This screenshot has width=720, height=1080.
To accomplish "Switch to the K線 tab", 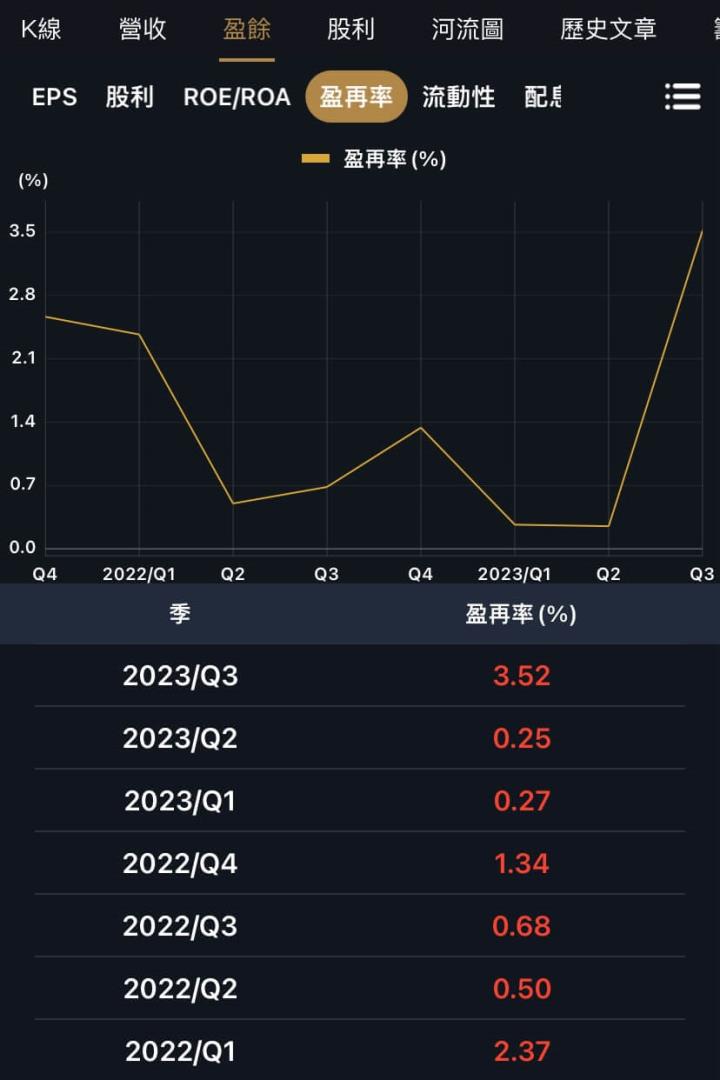I will (x=39, y=30).
